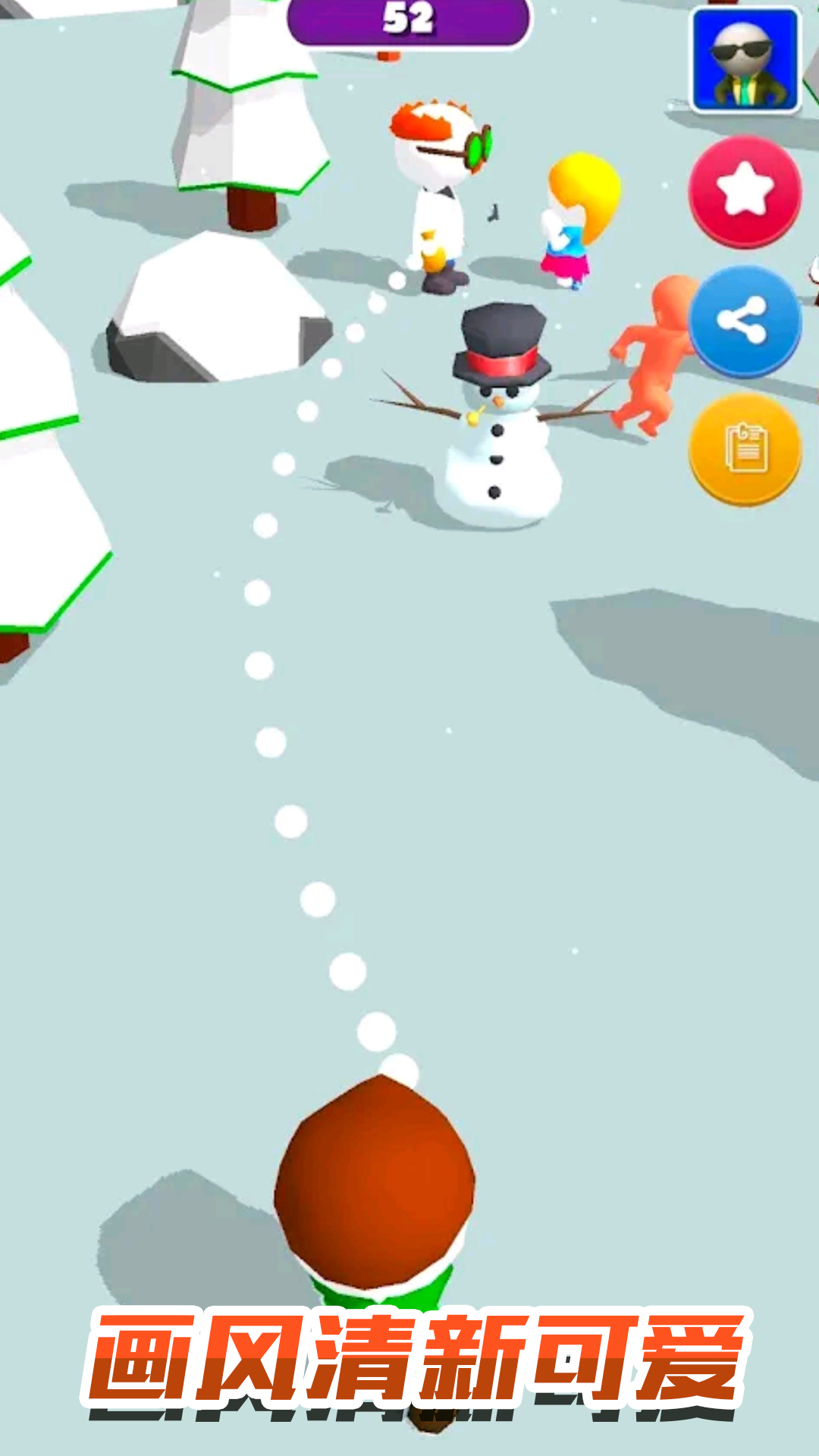This screenshot has height=1456, width=819.
Task: Tap the red star favorite button
Action: pyautogui.click(x=745, y=191)
